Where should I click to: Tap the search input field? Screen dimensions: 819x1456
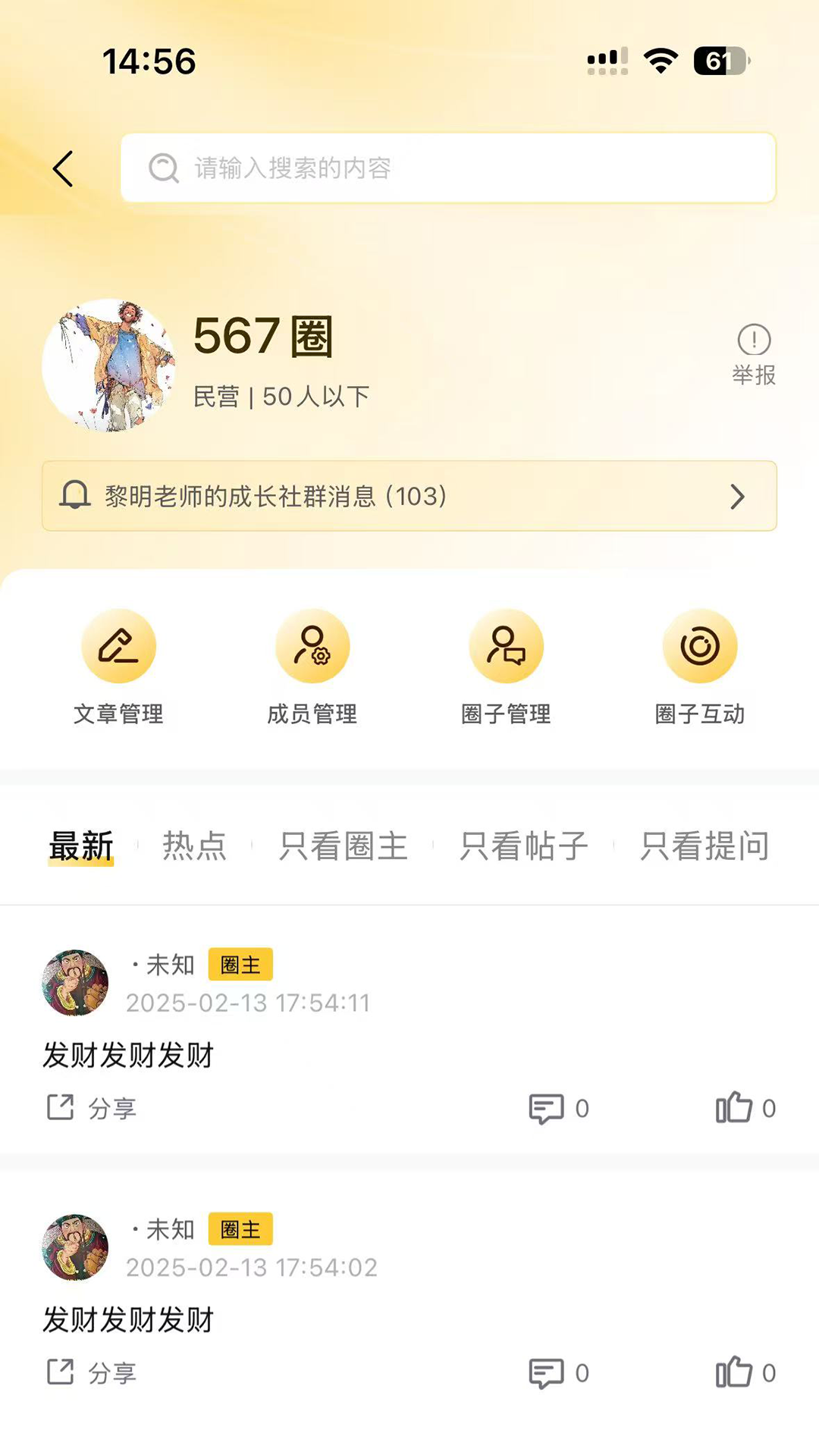coord(447,168)
